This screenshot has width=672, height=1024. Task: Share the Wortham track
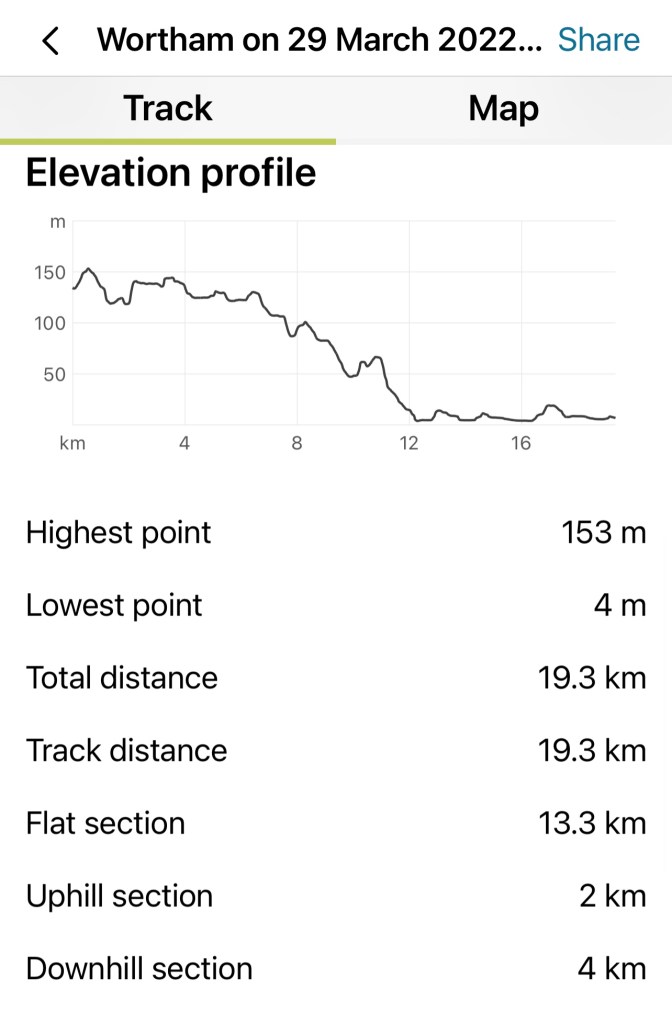pos(598,40)
